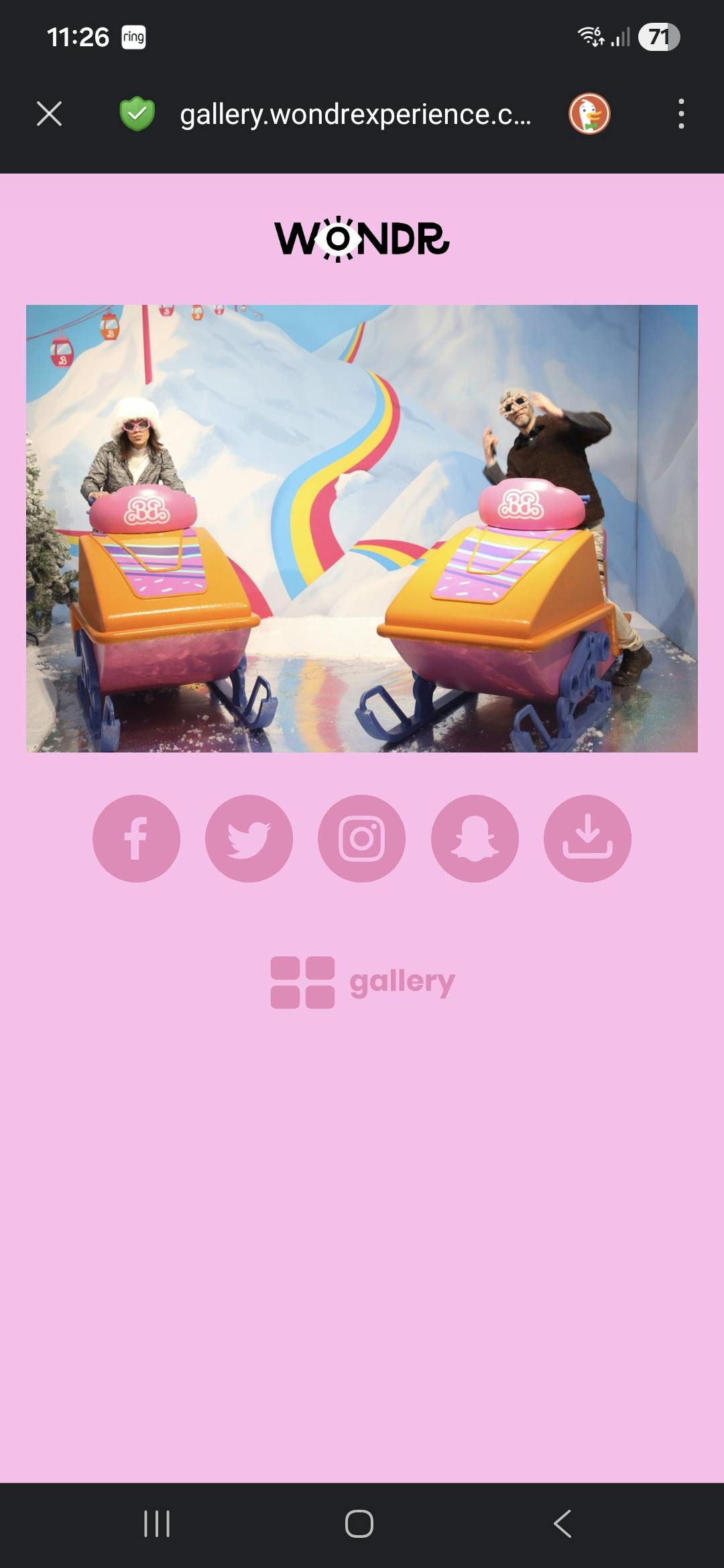724x1568 pixels.
Task: Close the browser custom tab
Action: click(x=49, y=114)
